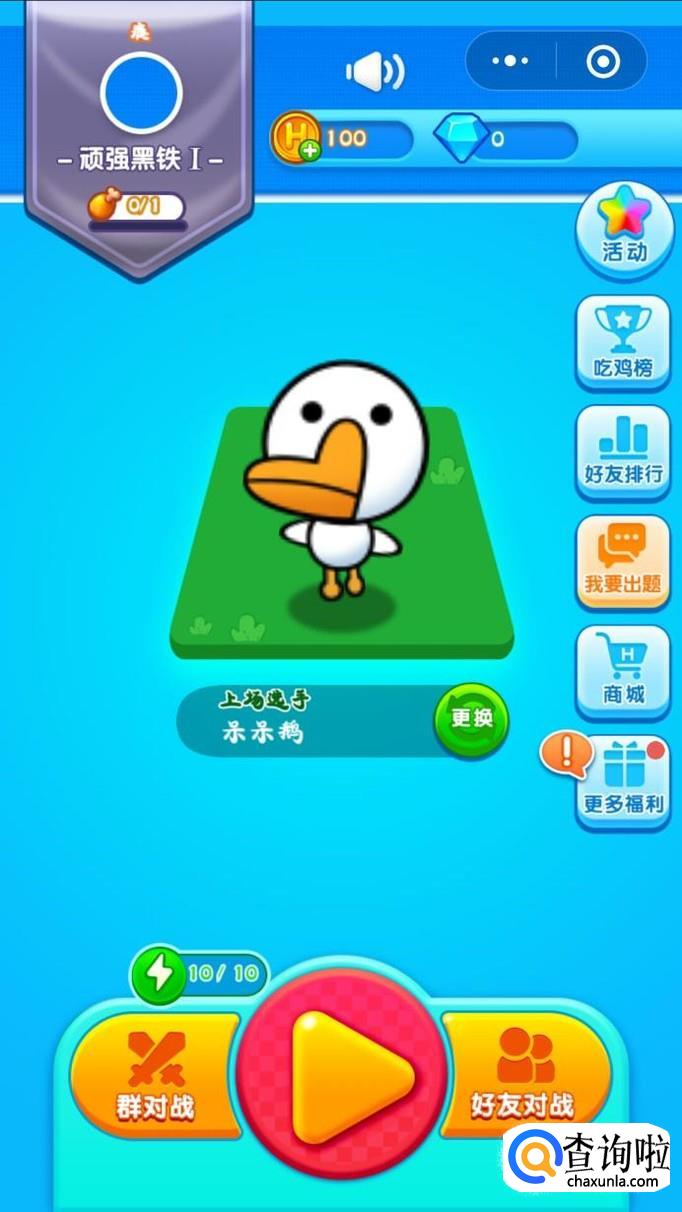Image resolution: width=682 pixels, height=1212 pixels.
Task: View the 吃鸡榜 leaderboard
Action: (624, 343)
